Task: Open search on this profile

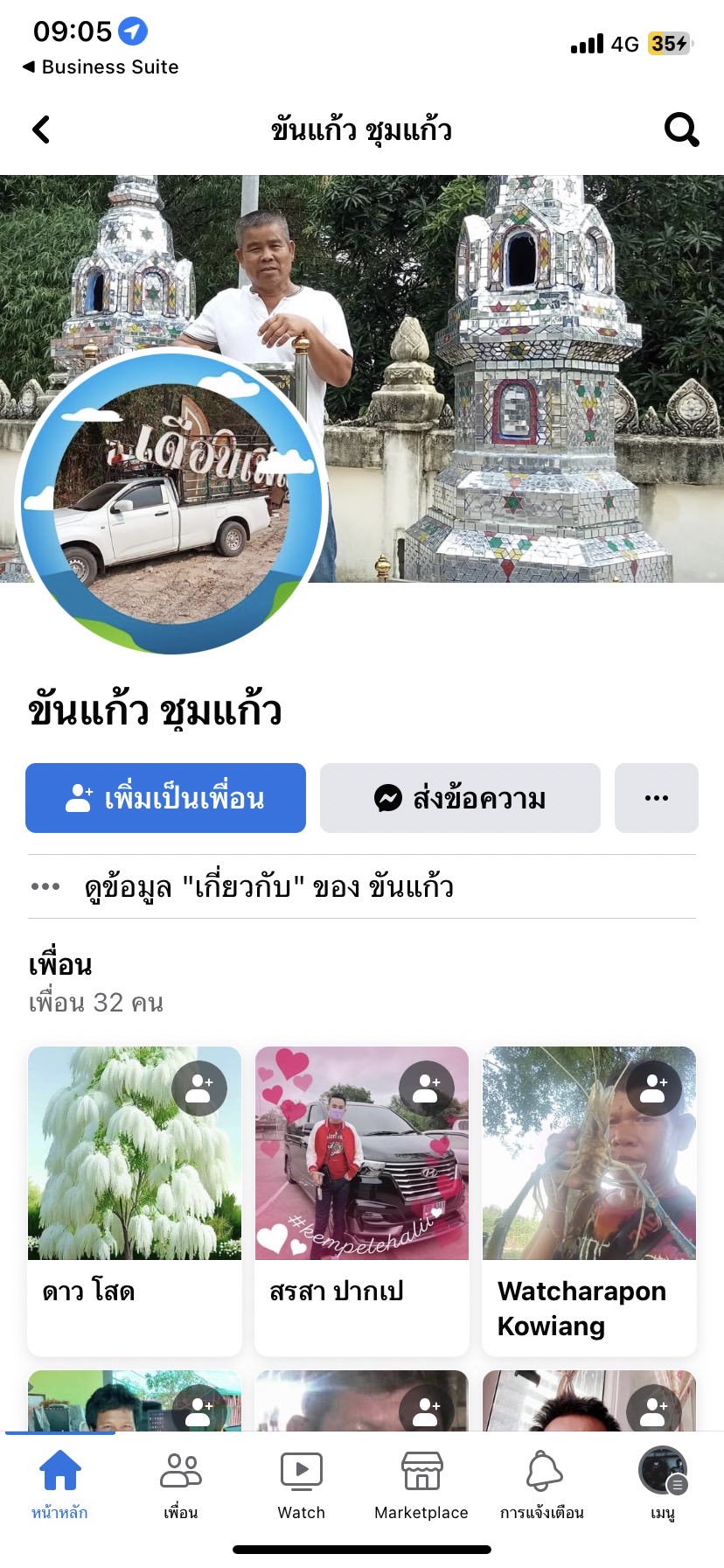Action: pos(681,129)
